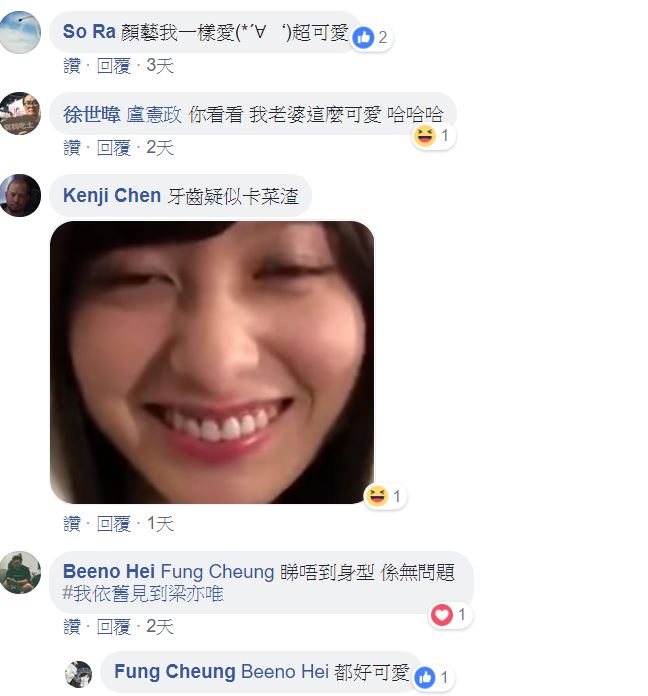Tap Kenji Chen's profile picture
This screenshot has width=648, height=696.
click(20, 196)
